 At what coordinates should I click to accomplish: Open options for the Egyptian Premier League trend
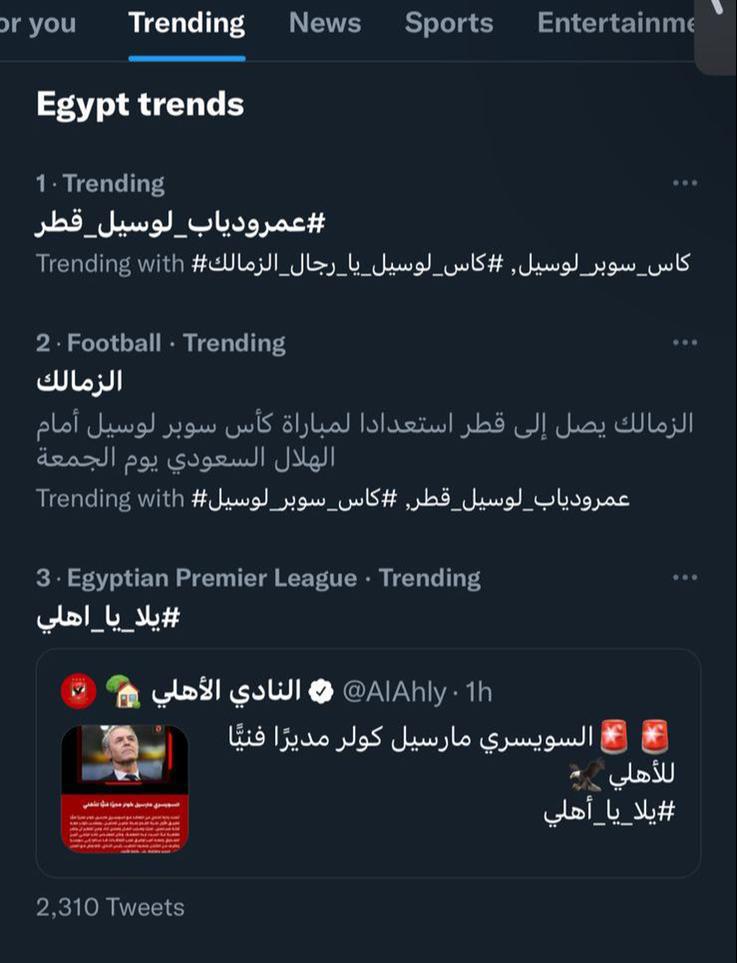click(x=685, y=578)
